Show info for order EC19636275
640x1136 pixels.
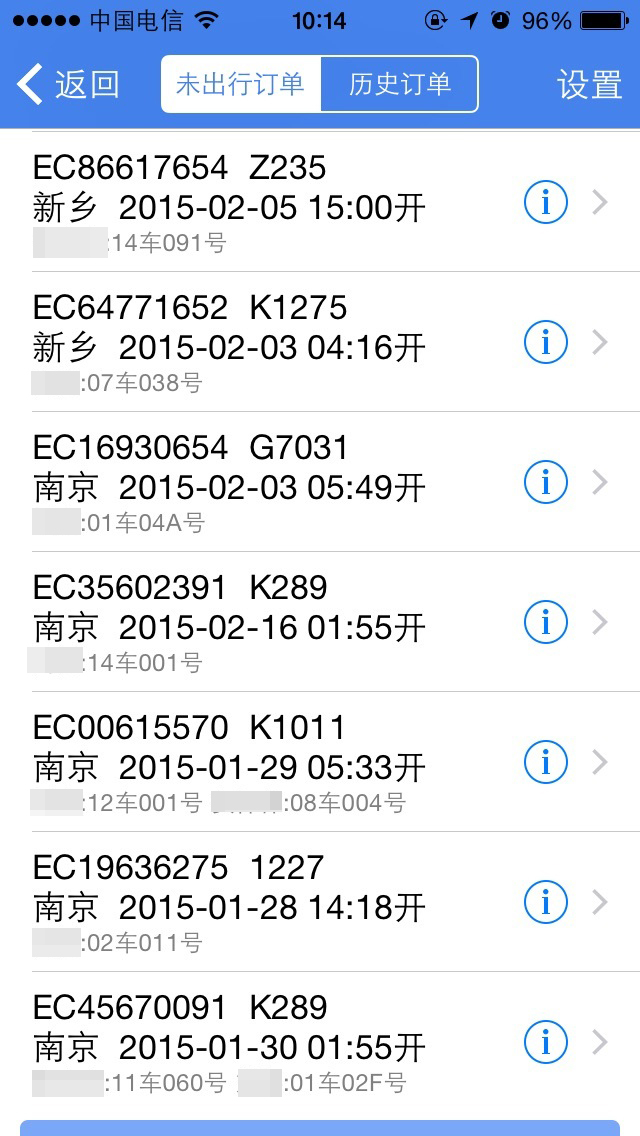coord(546,902)
